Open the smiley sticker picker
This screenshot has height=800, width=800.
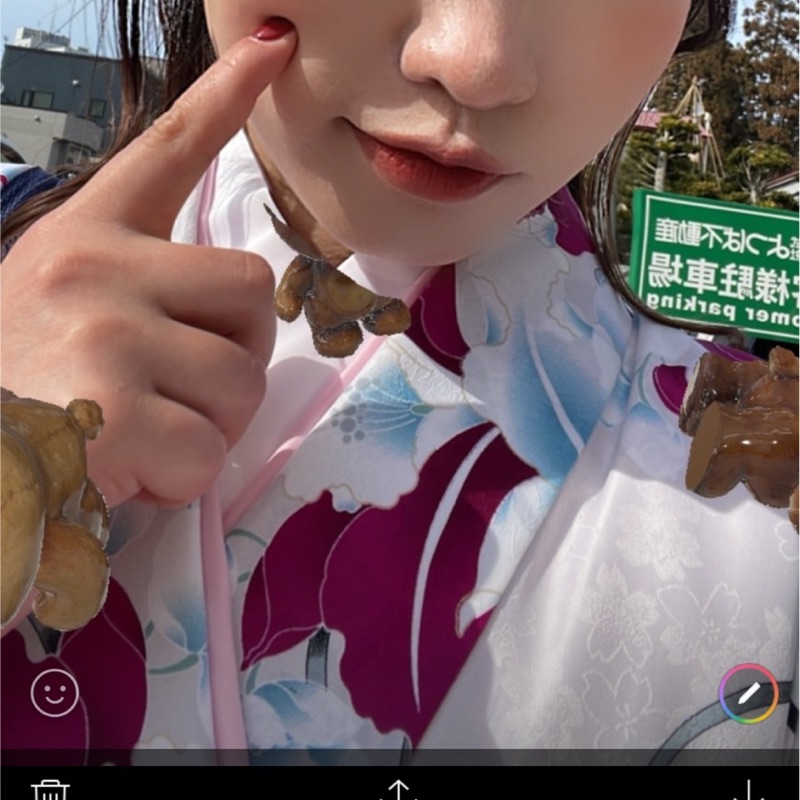click(54, 693)
